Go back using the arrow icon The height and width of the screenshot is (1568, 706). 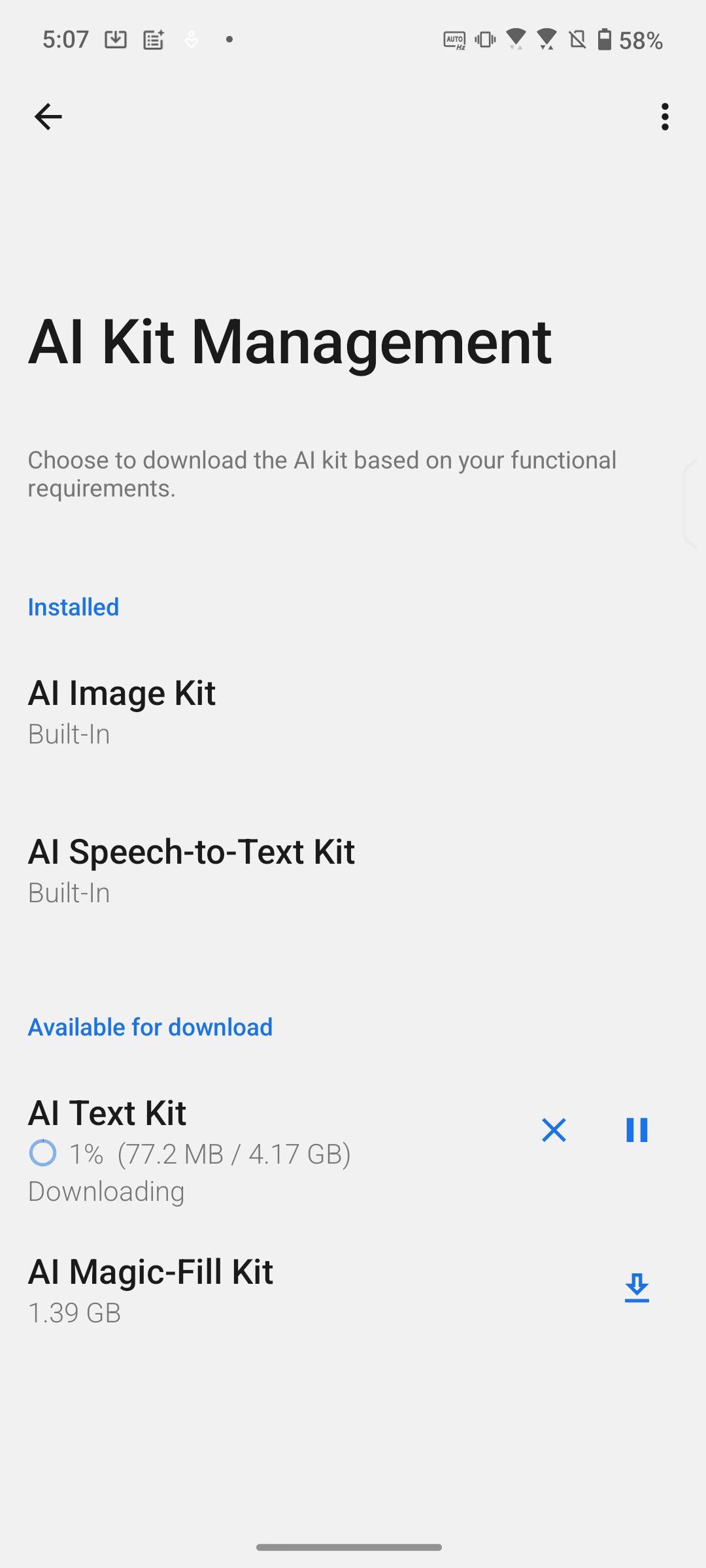[x=48, y=117]
